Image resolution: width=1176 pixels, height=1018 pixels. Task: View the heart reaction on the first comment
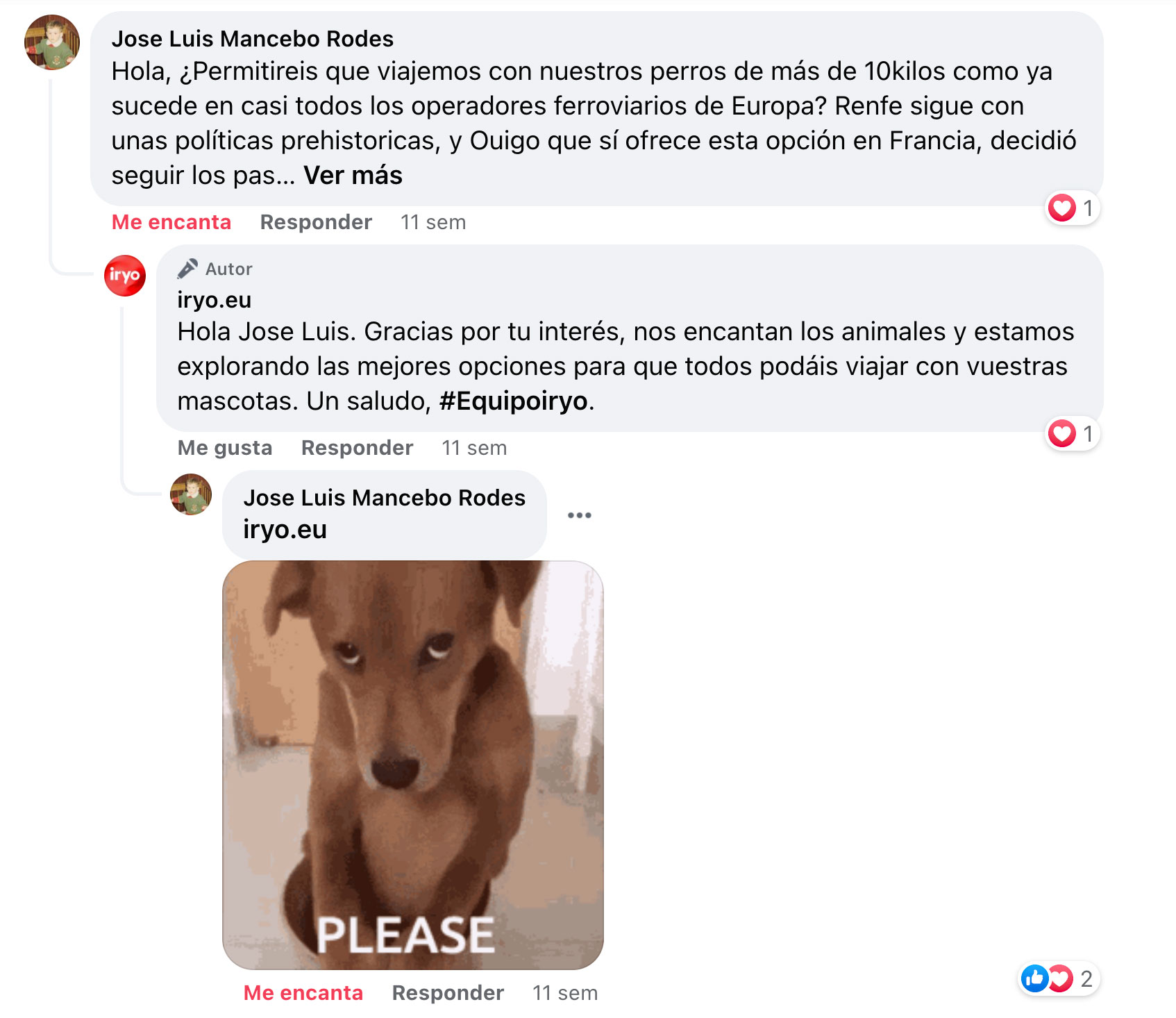[x=1072, y=208]
